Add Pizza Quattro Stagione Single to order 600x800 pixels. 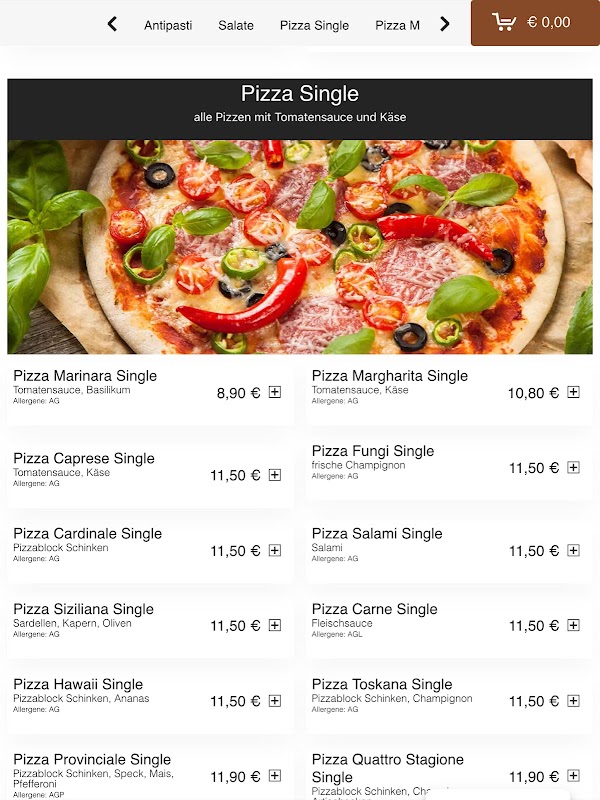(574, 775)
